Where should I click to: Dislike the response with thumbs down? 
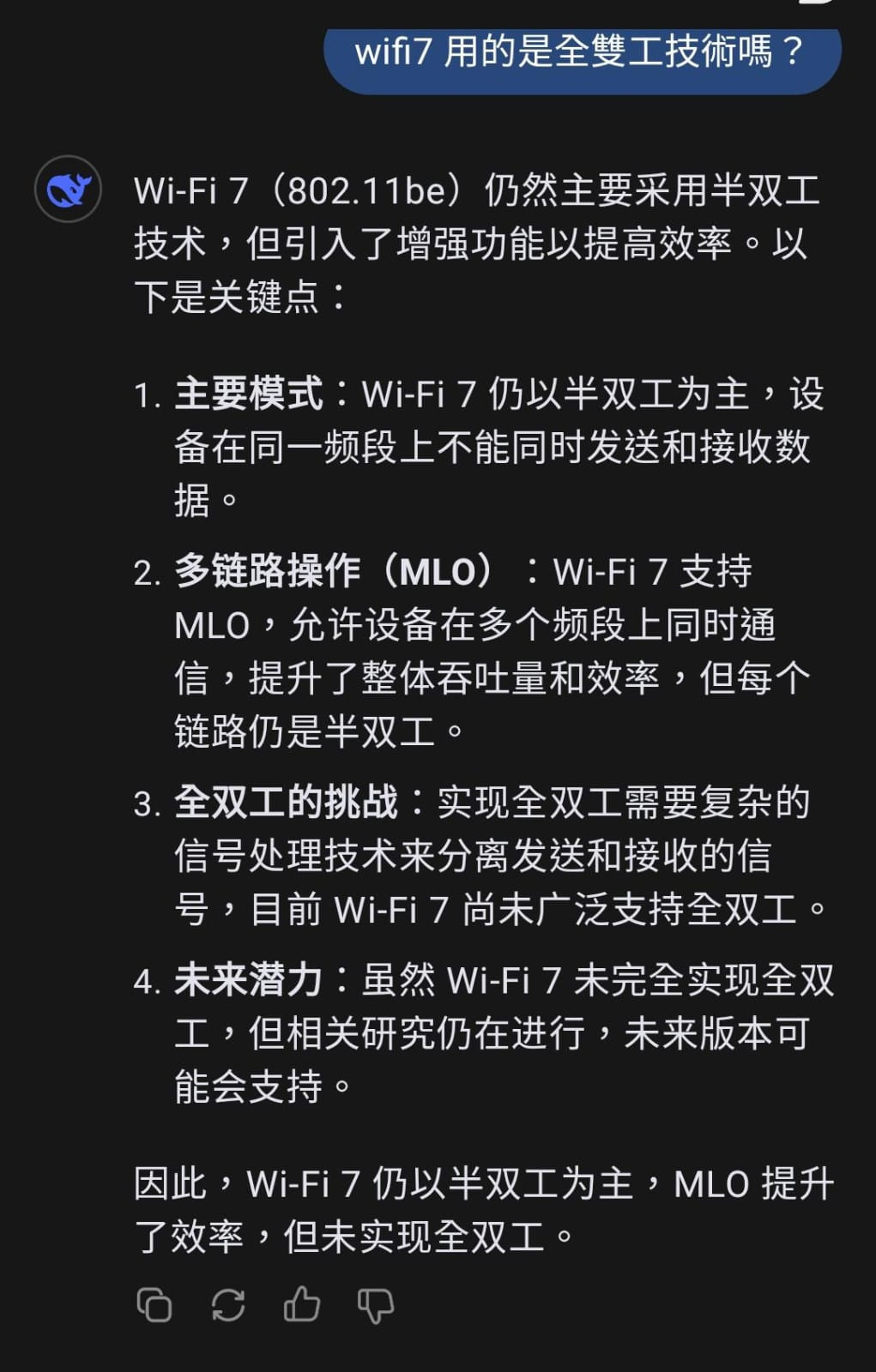(x=376, y=1305)
